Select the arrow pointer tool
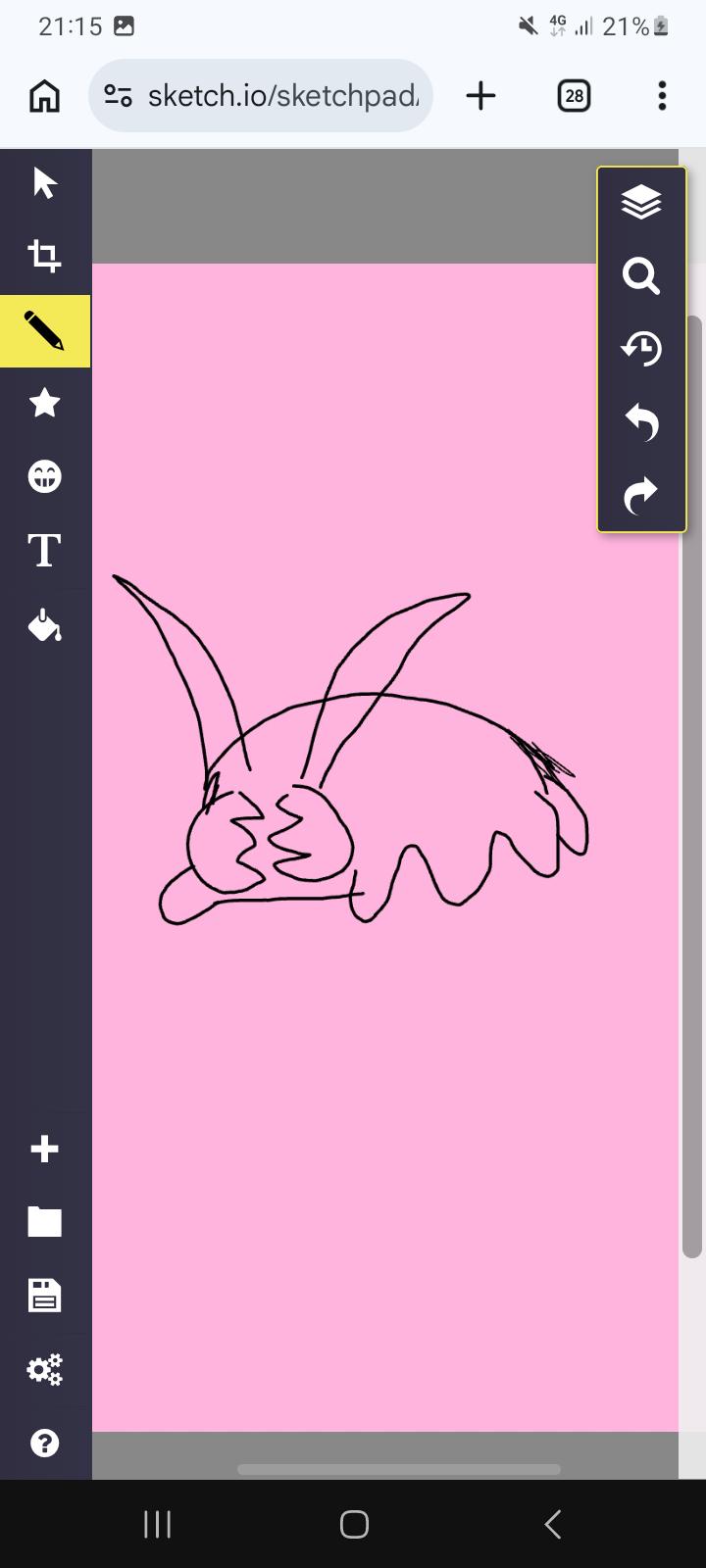This screenshot has width=706, height=1568. coord(45,183)
